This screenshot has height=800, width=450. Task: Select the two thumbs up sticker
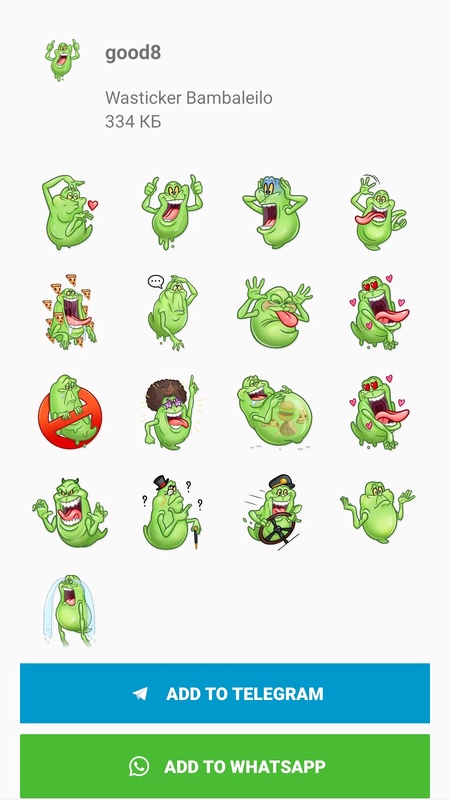tap(172, 212)
